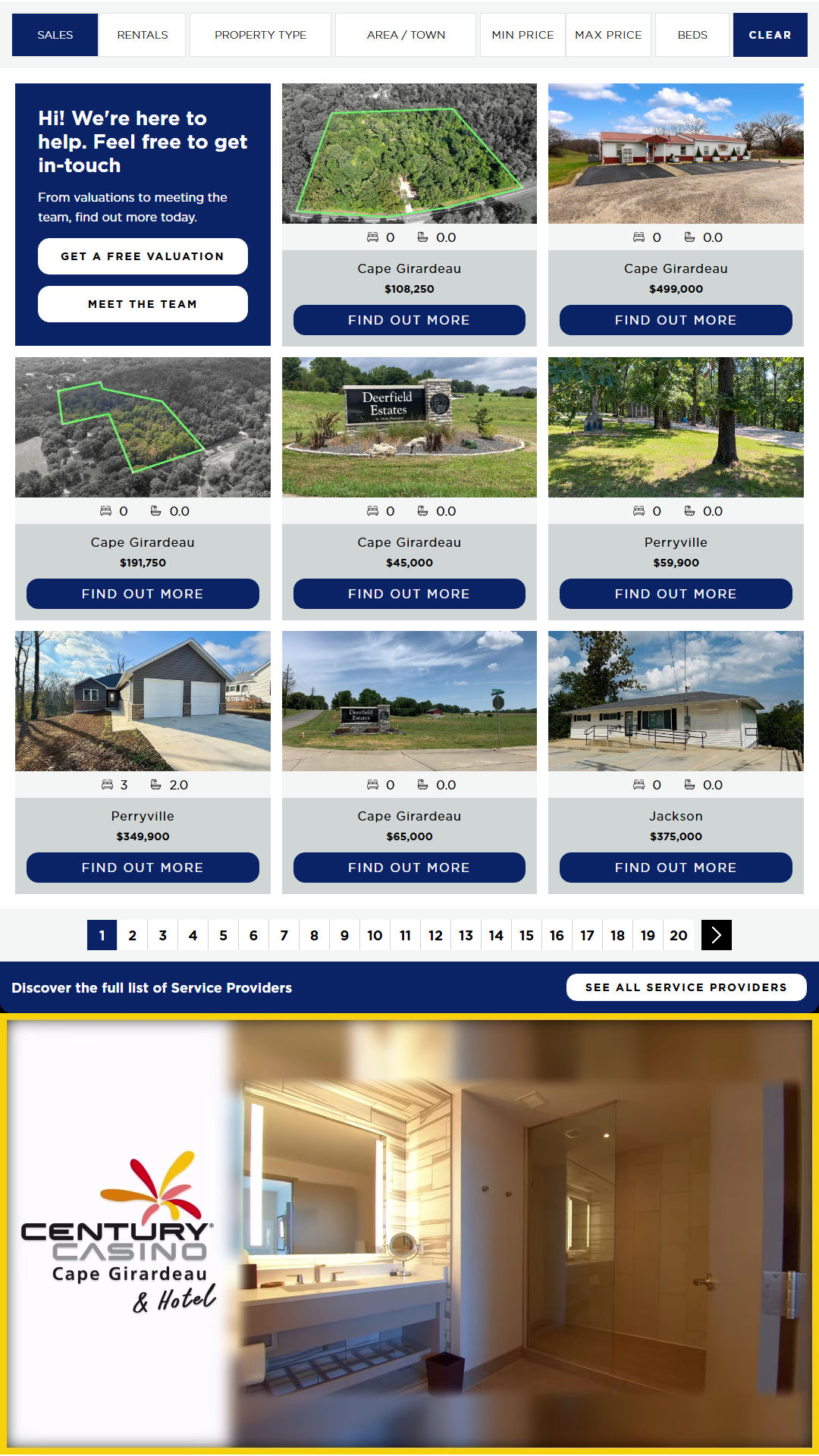Select a maximum price
This screenshot has width=819, height=1456.
(608, 35)
